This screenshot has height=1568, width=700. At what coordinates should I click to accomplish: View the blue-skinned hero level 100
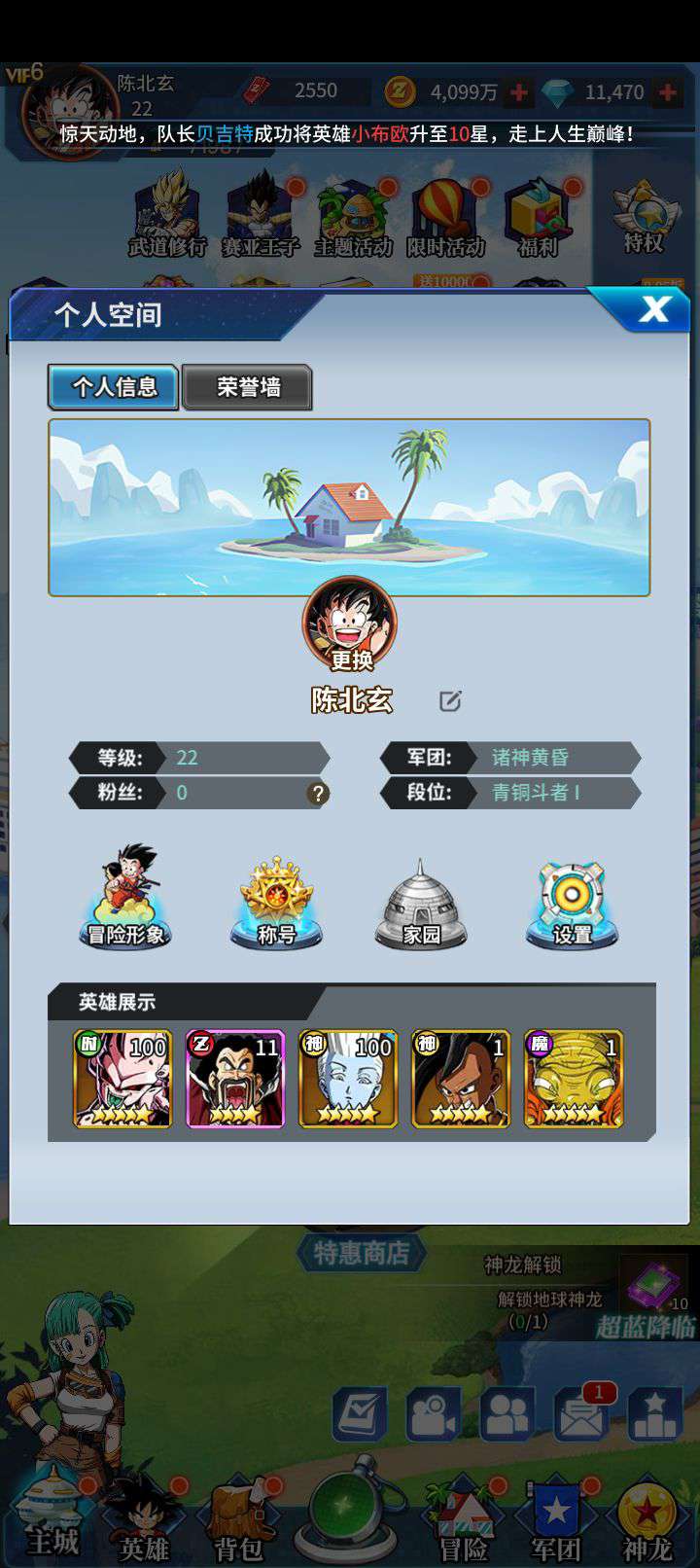point(348,1079)
